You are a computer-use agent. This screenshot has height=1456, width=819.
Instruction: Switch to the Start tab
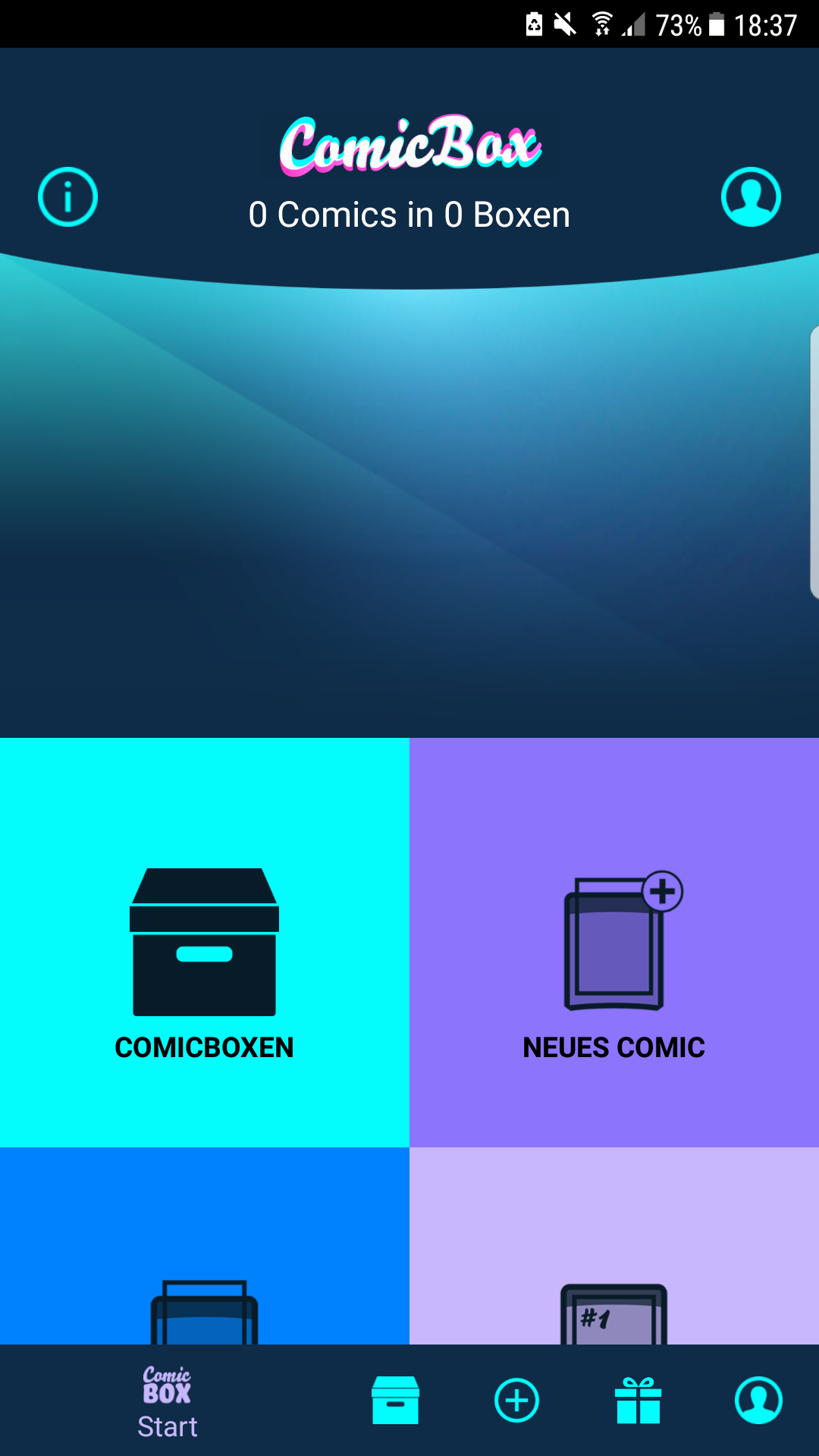click(x=167, y=1401)
